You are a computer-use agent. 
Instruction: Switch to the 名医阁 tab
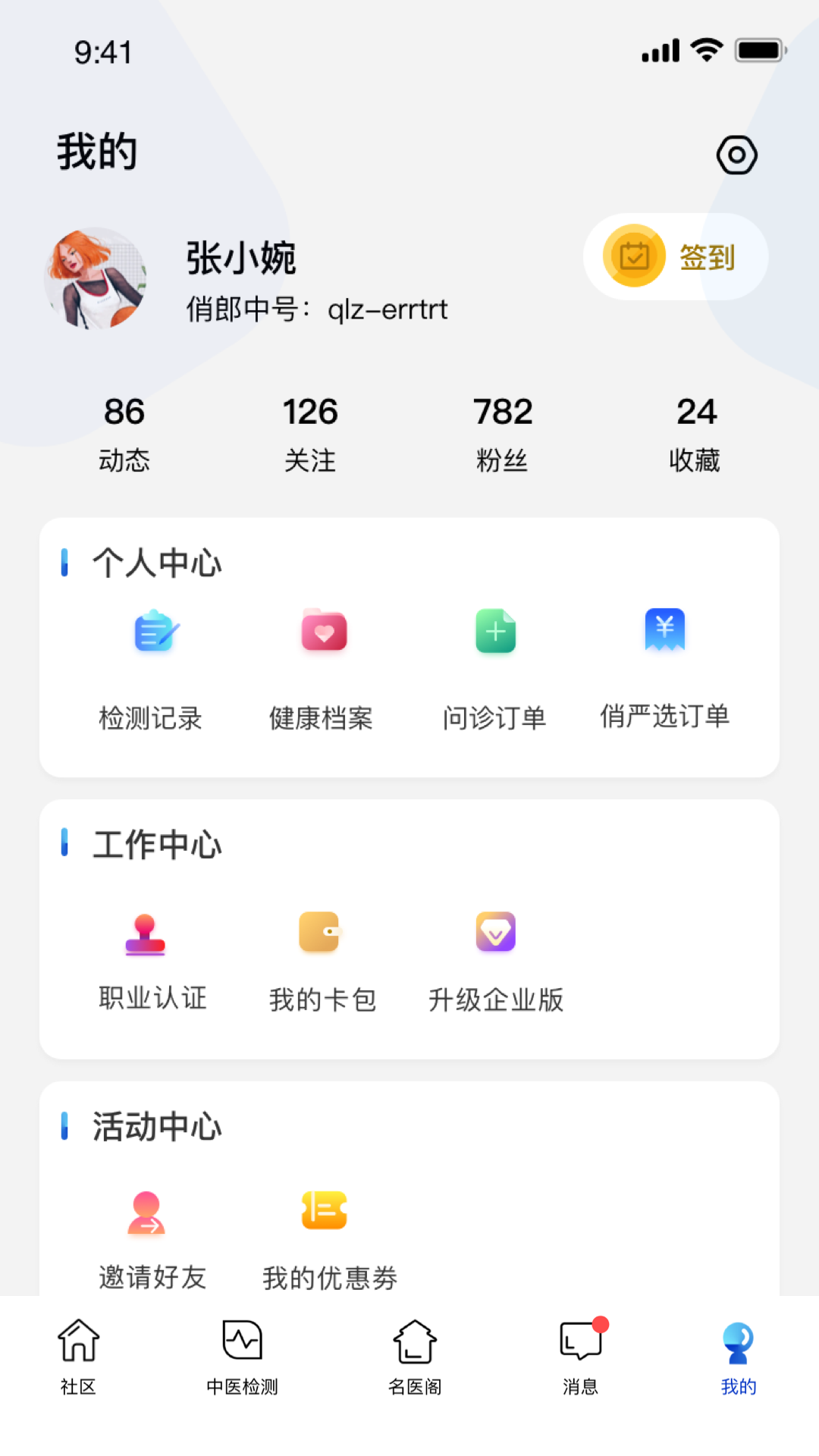(x=414, y=1357)
